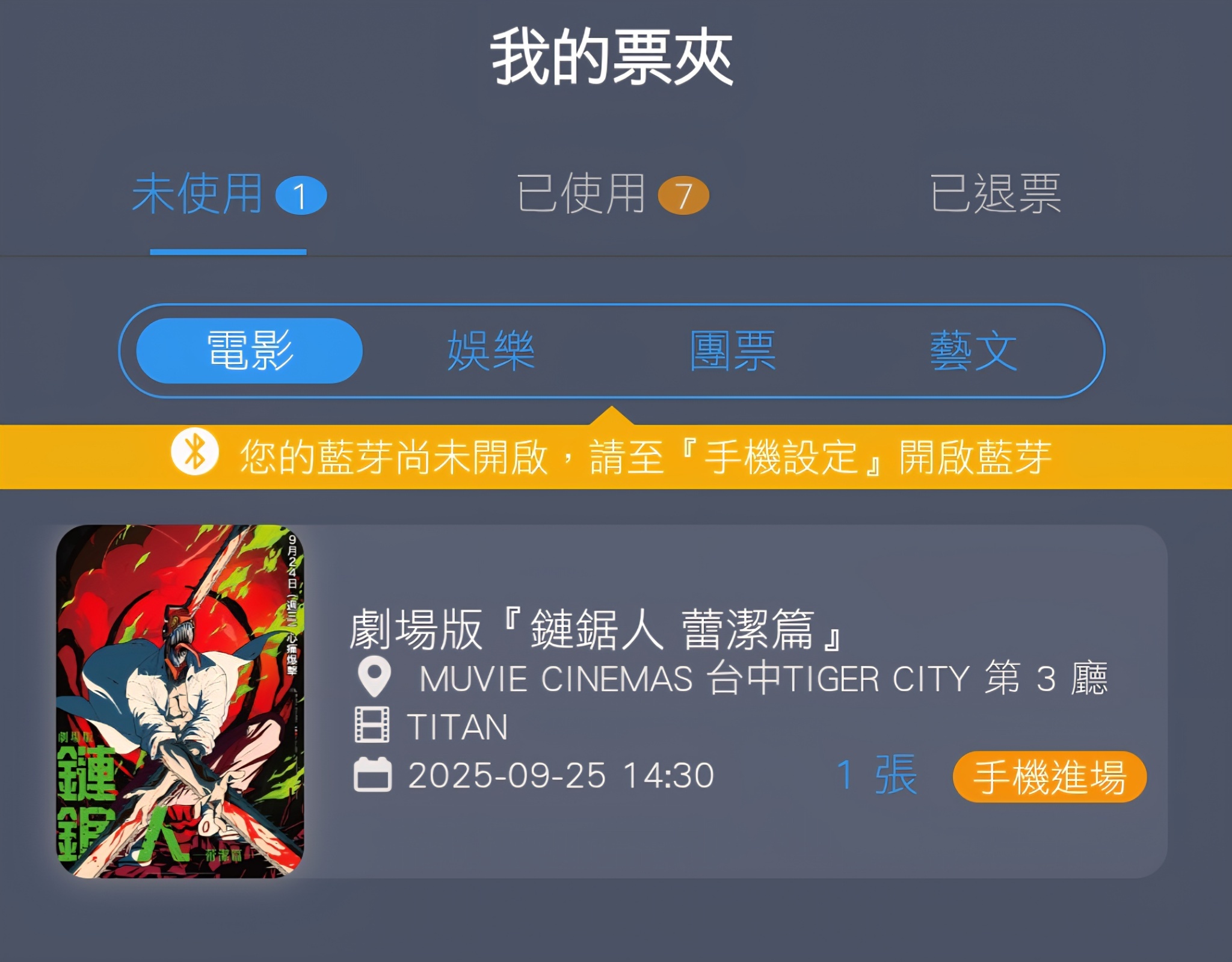Screen dimensions: 1232x962
Task: Switch to the 團票 category
Action: pos(732,351)
